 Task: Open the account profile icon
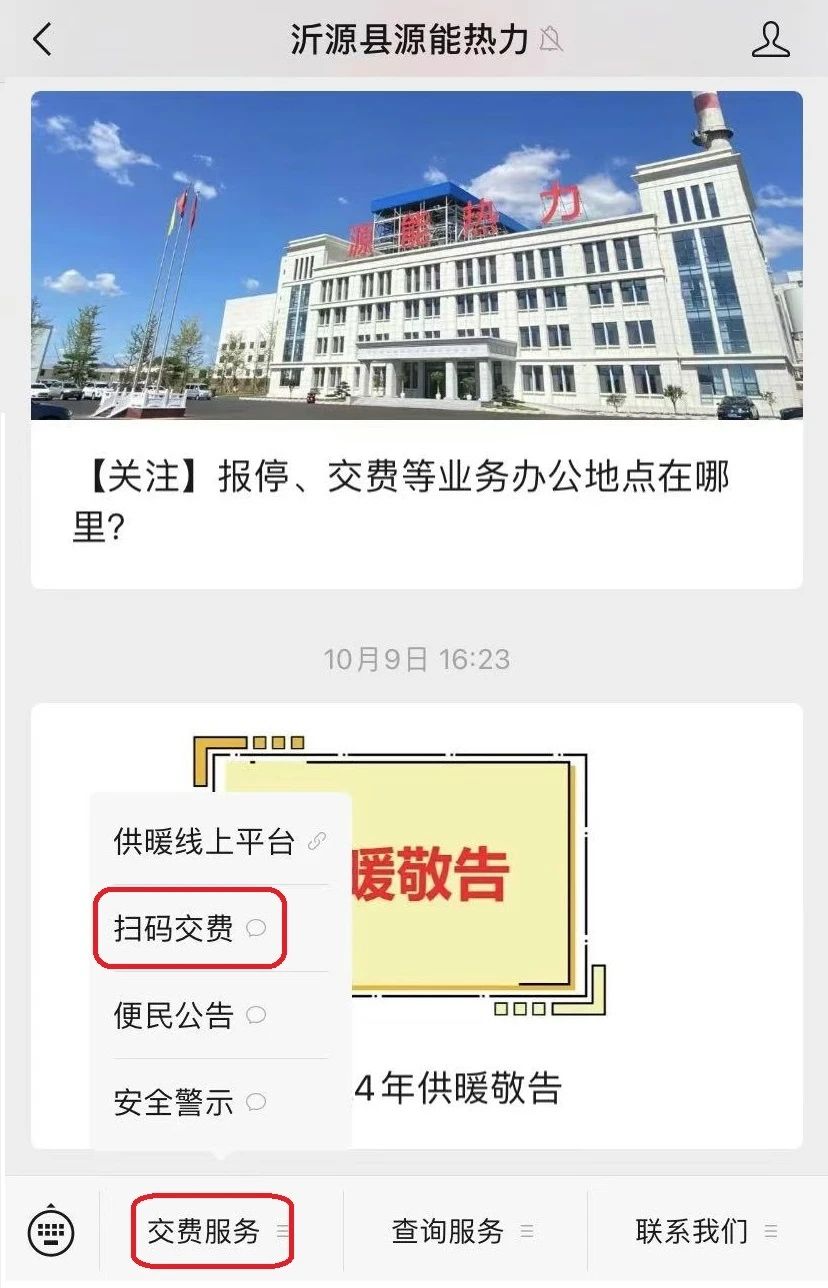(x=770, y=40)
